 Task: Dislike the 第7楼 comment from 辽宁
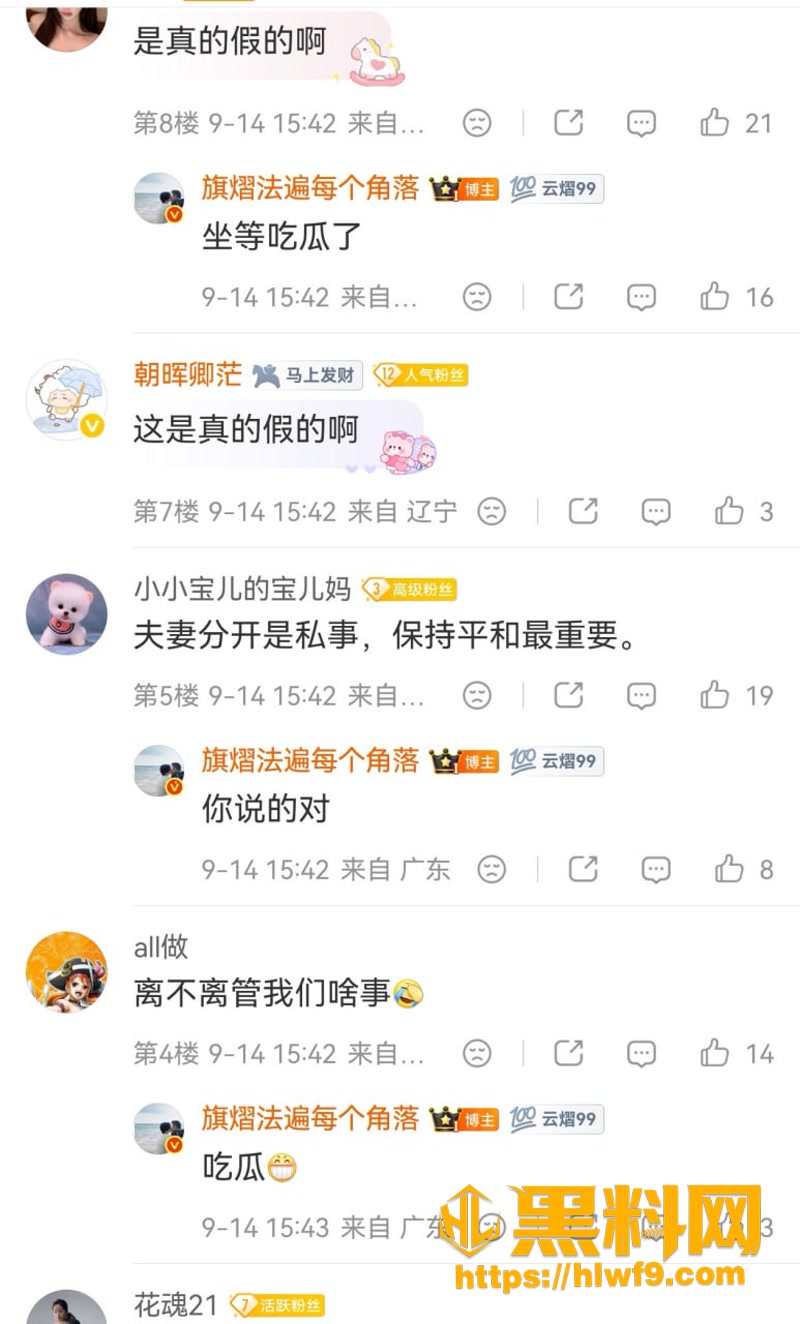(x=491, y=512)
